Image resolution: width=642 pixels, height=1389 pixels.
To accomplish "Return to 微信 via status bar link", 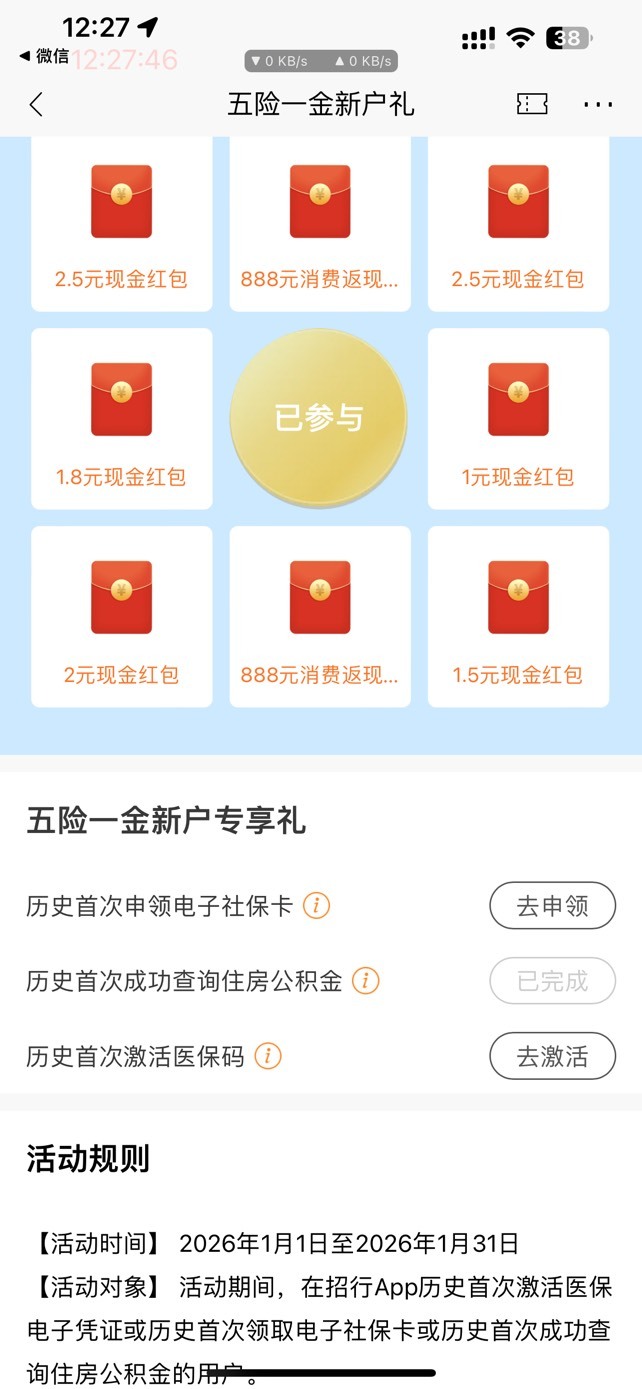I will click(45, 56).
